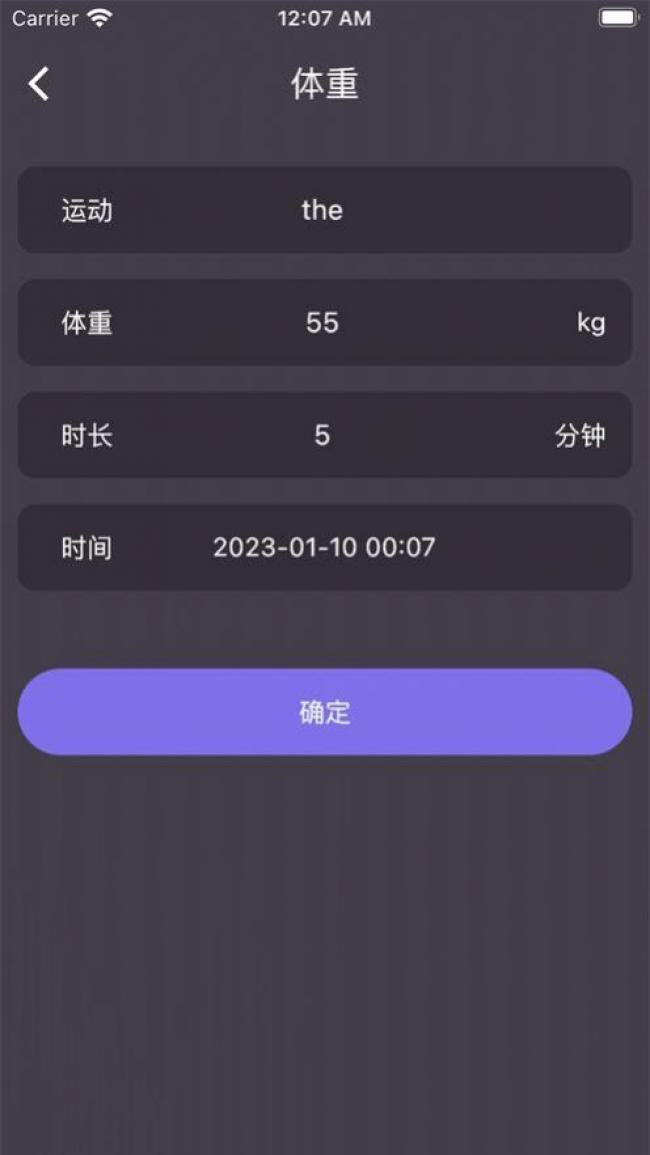Open the 时间 date picker showing 2023-01-10
This screenshot has height=1155, width=650.
(324, 548)
